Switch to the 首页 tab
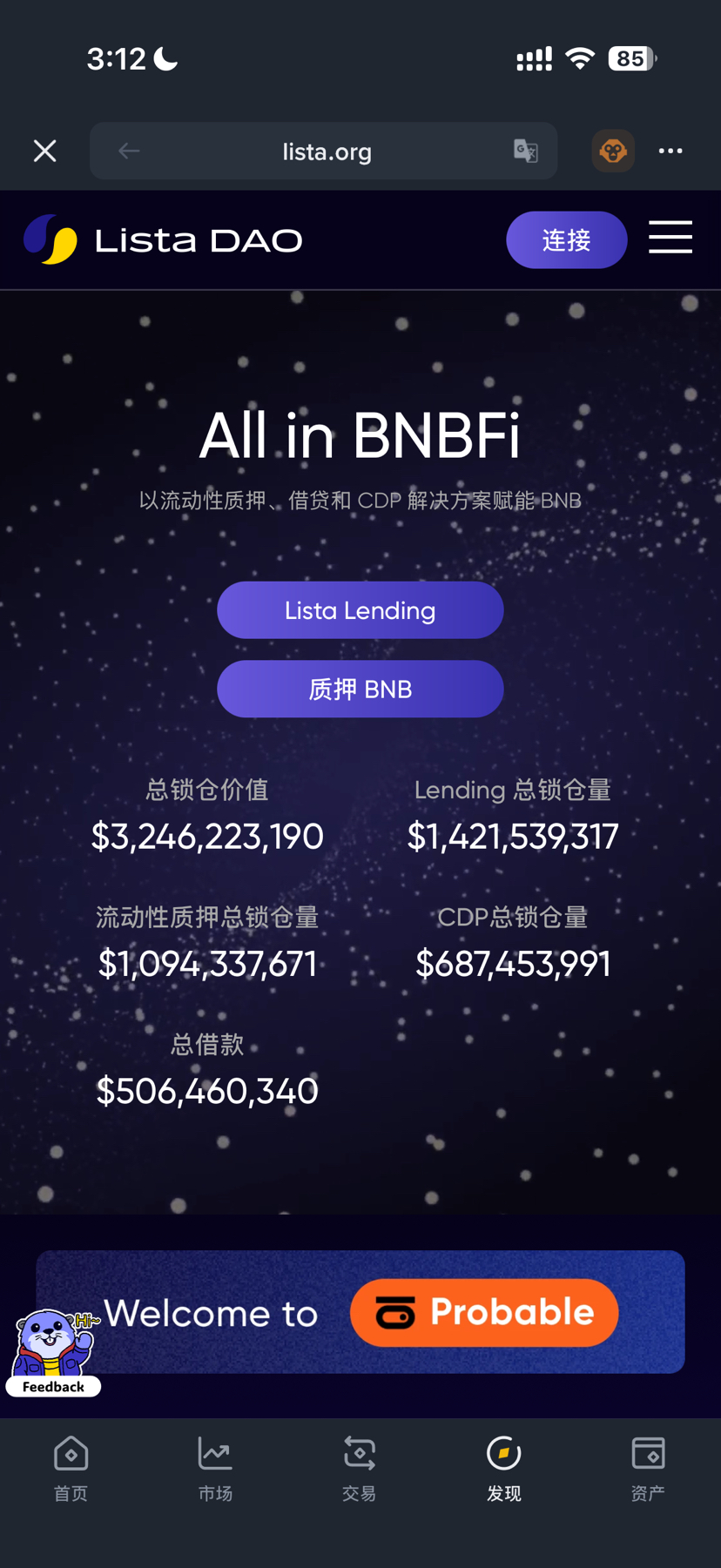 (x=71, y=1468)
